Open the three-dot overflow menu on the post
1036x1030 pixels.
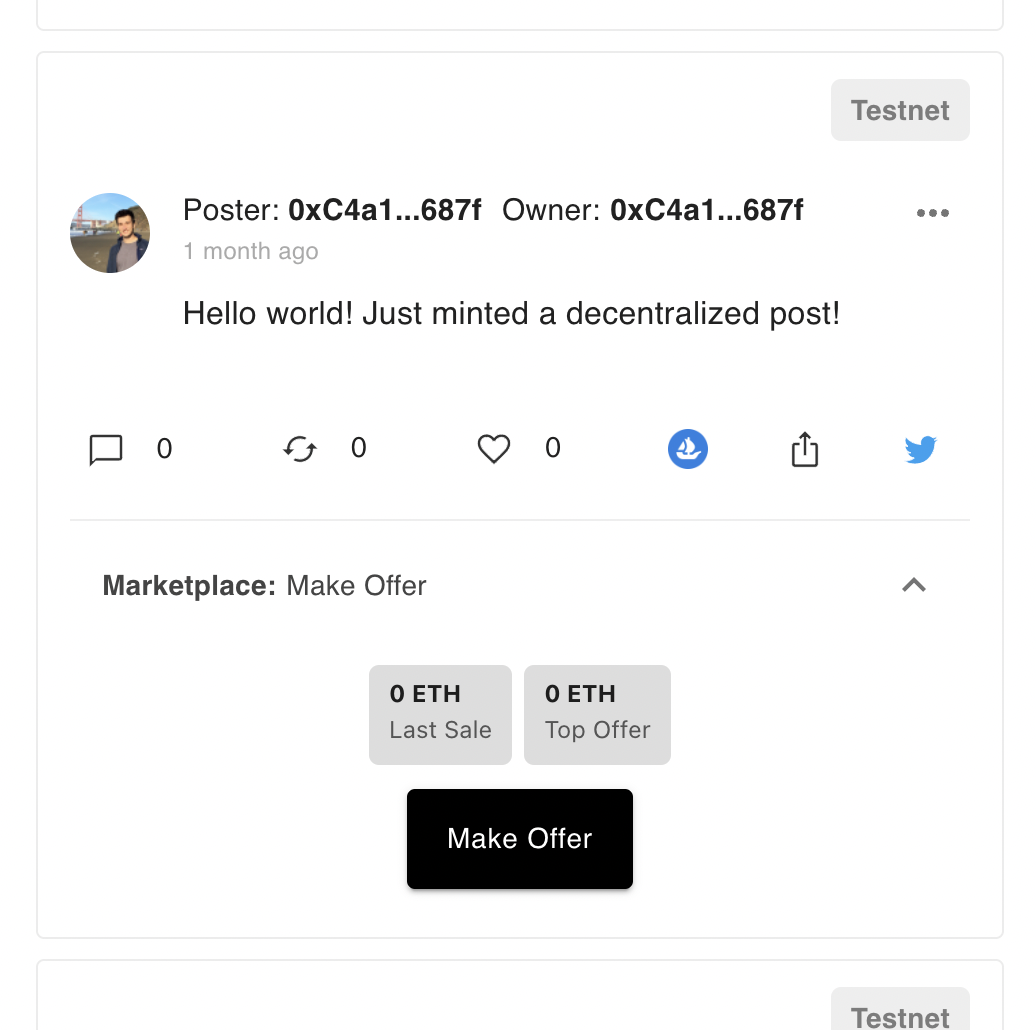pyautogui.click(x=932, y=213)
